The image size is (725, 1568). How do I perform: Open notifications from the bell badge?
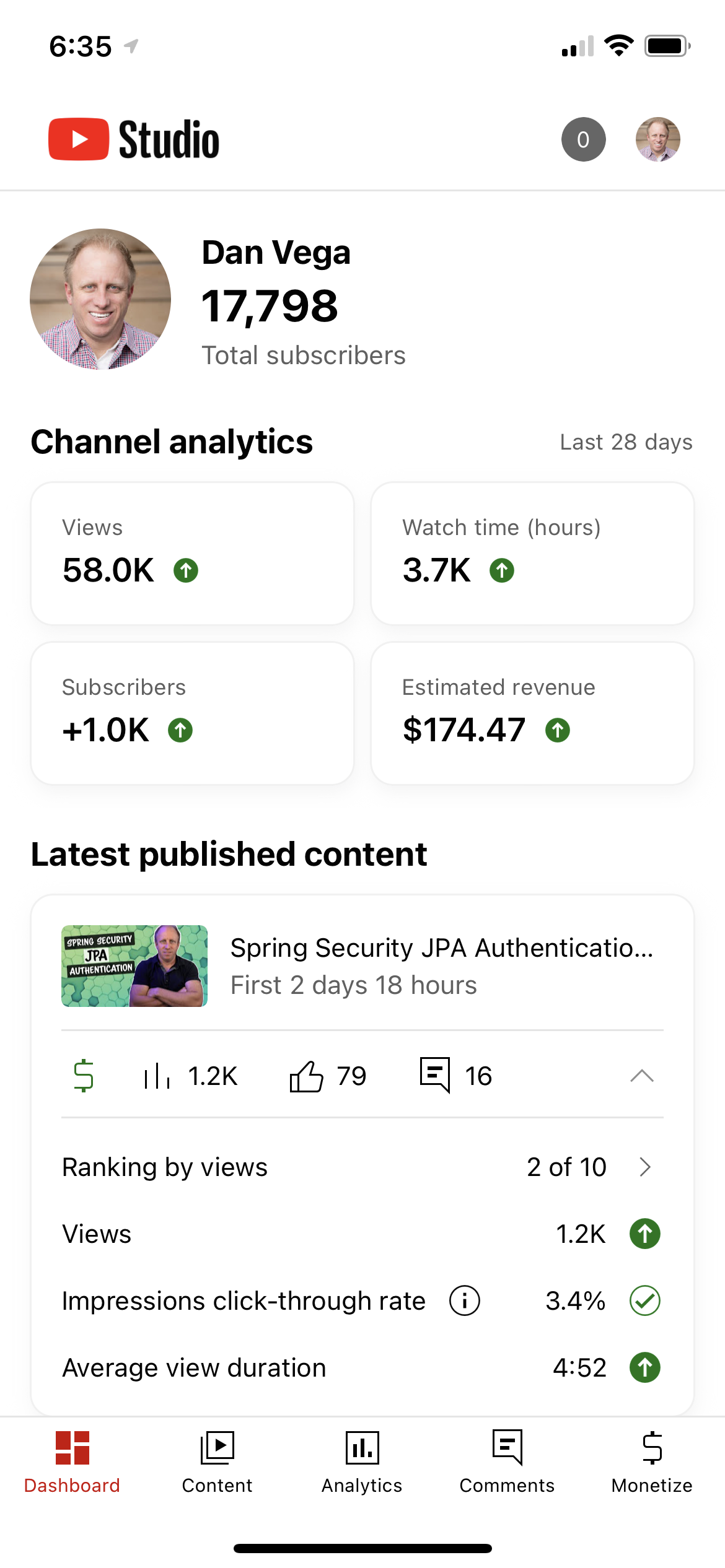[582, 139]
